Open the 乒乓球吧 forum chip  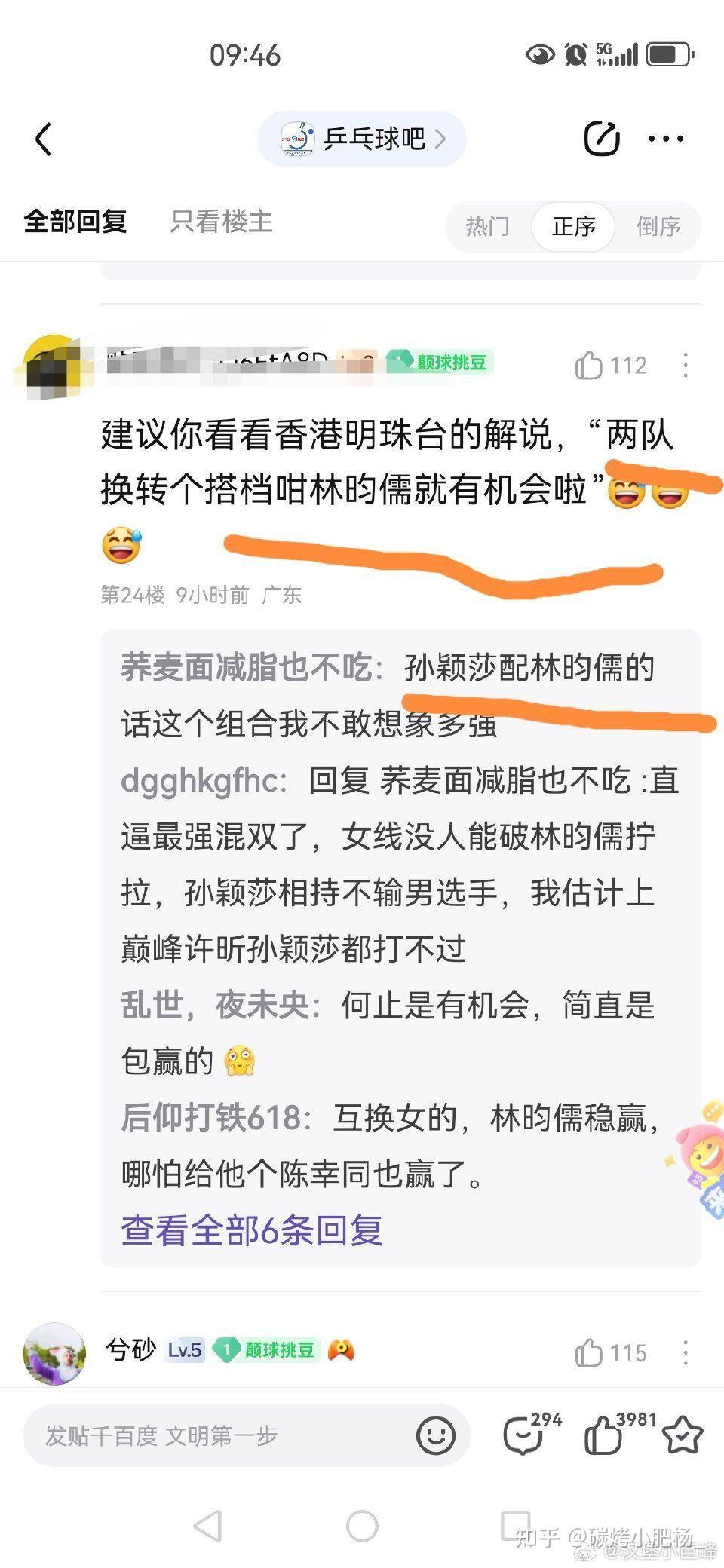[x=362, y=139]
